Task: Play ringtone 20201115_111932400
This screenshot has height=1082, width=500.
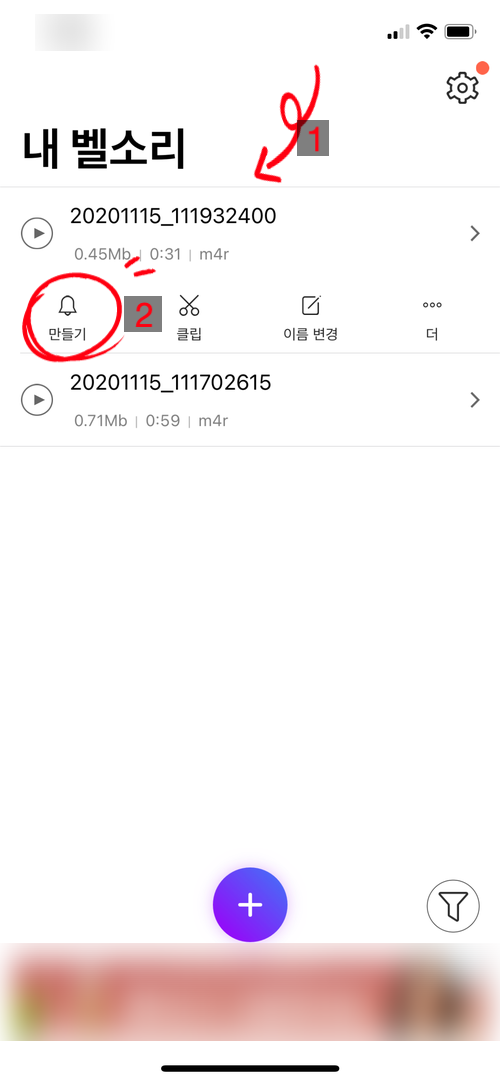Action: [37, 233]
